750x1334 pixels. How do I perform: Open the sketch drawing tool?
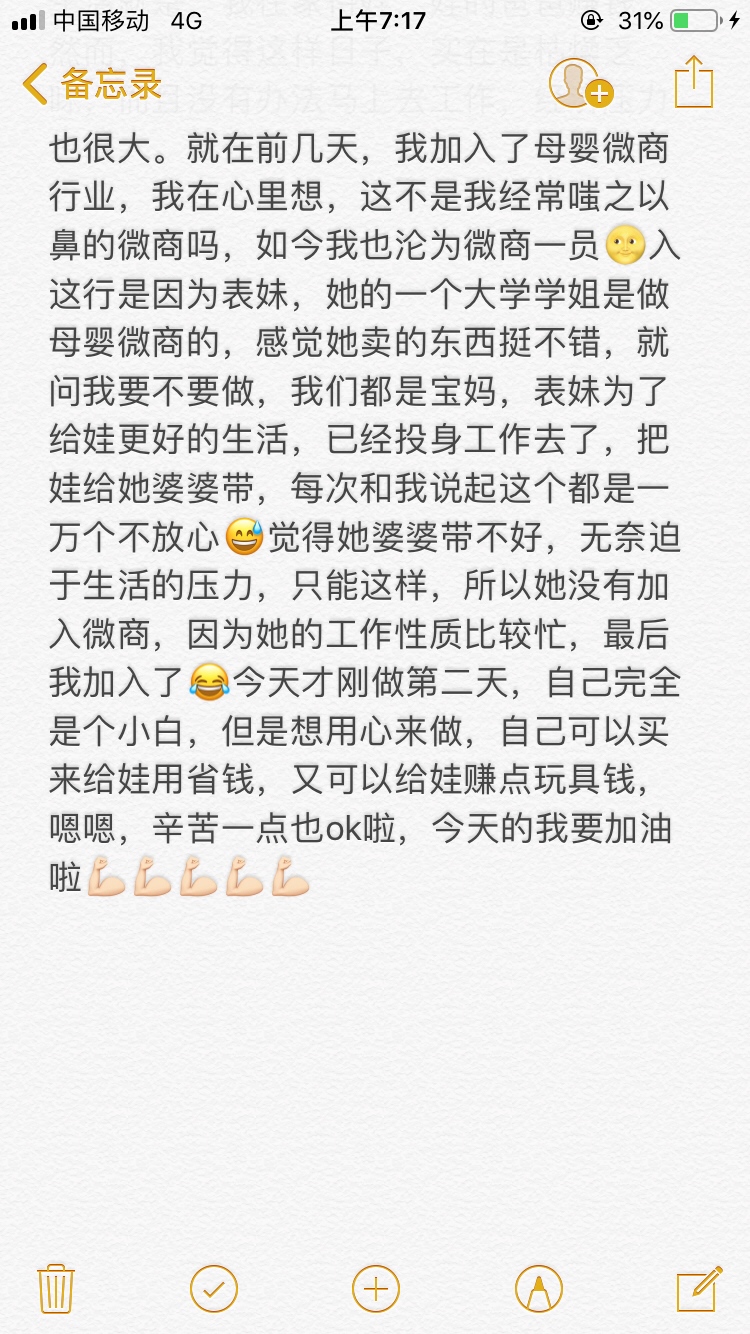point(538,1288)
